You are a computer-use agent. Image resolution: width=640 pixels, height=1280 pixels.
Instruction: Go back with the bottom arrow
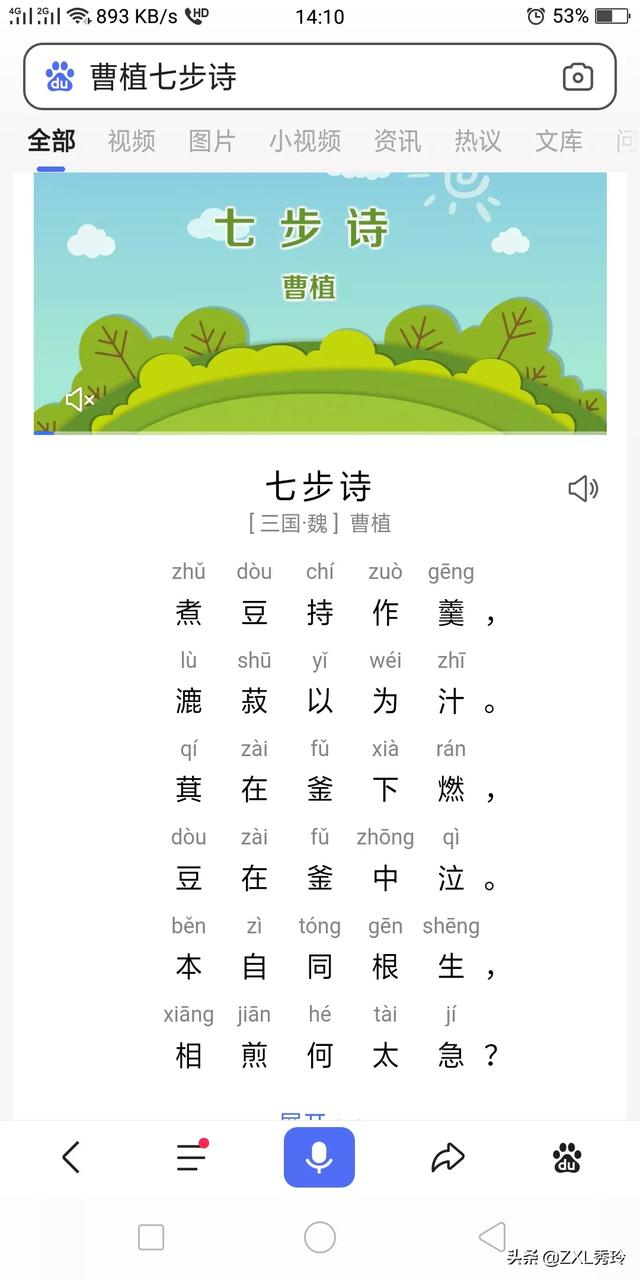[71, 1158]
